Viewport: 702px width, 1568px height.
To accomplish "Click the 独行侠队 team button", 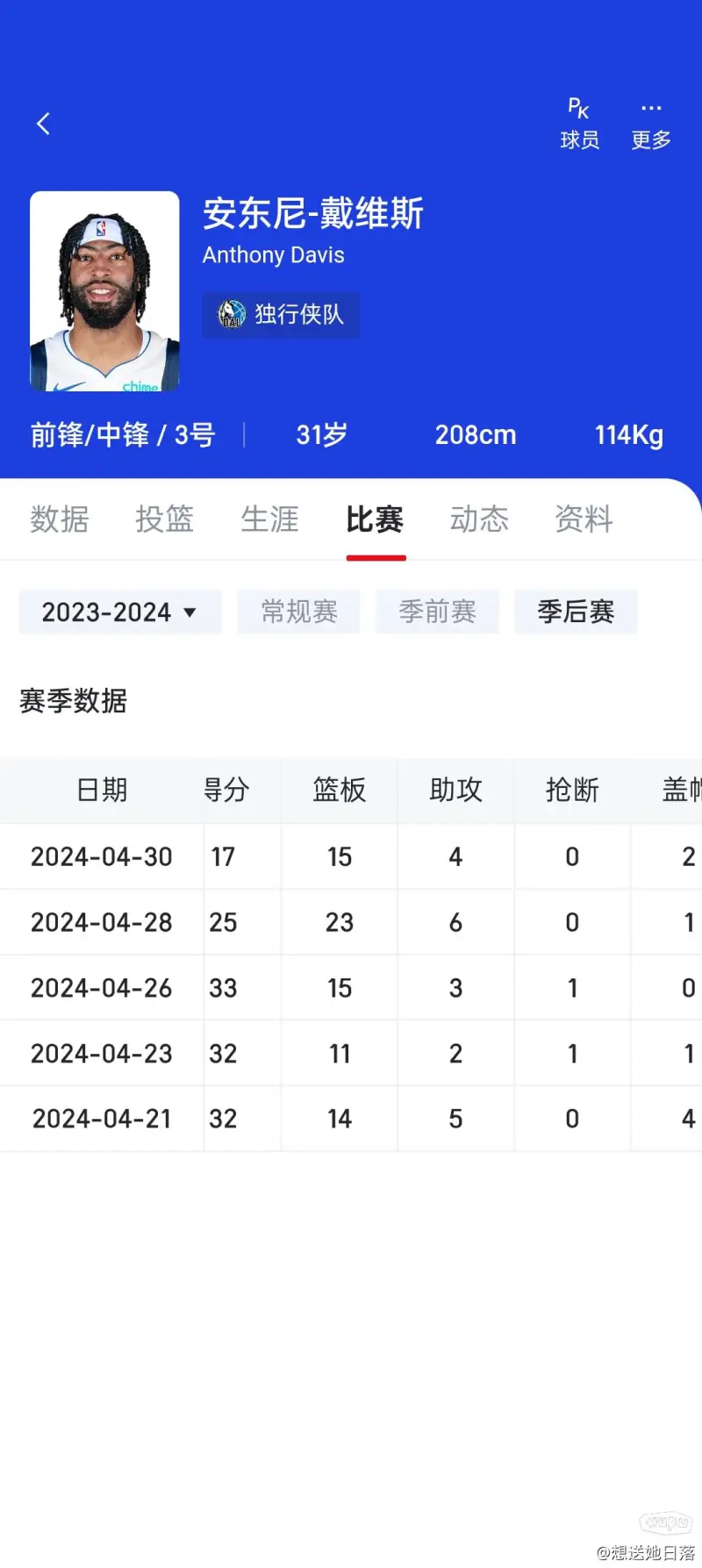I will point(281,315).
